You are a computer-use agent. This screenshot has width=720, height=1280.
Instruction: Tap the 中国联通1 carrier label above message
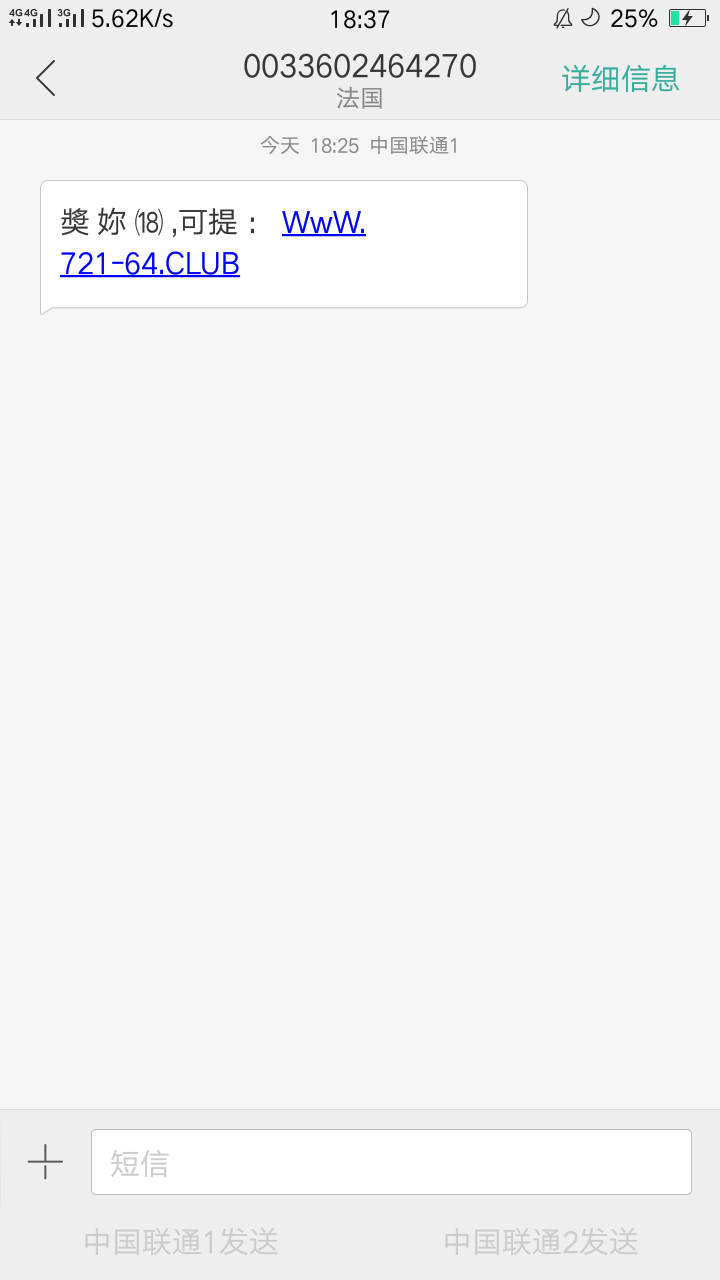[418, 145]
